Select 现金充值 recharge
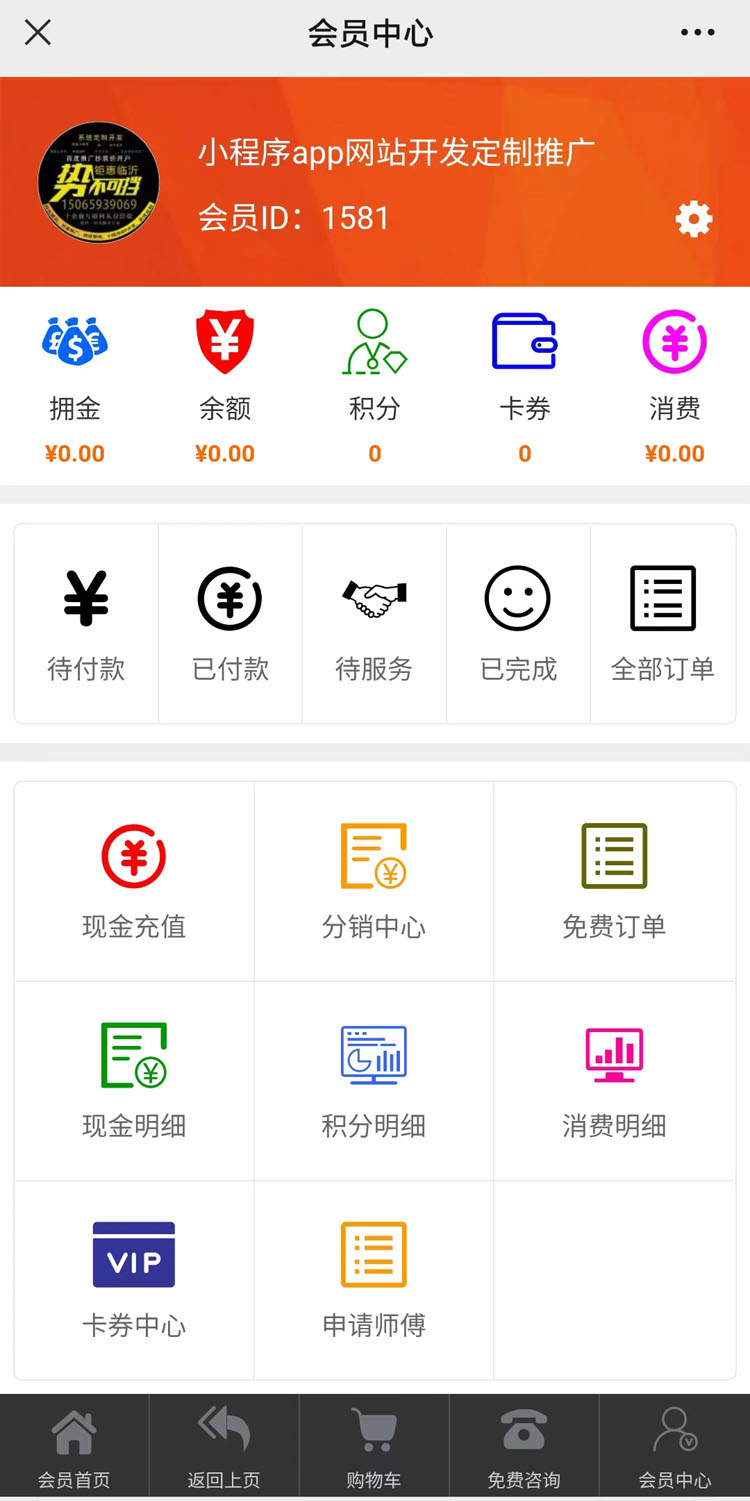This screenshot has height=1501, width=750. 134,881
